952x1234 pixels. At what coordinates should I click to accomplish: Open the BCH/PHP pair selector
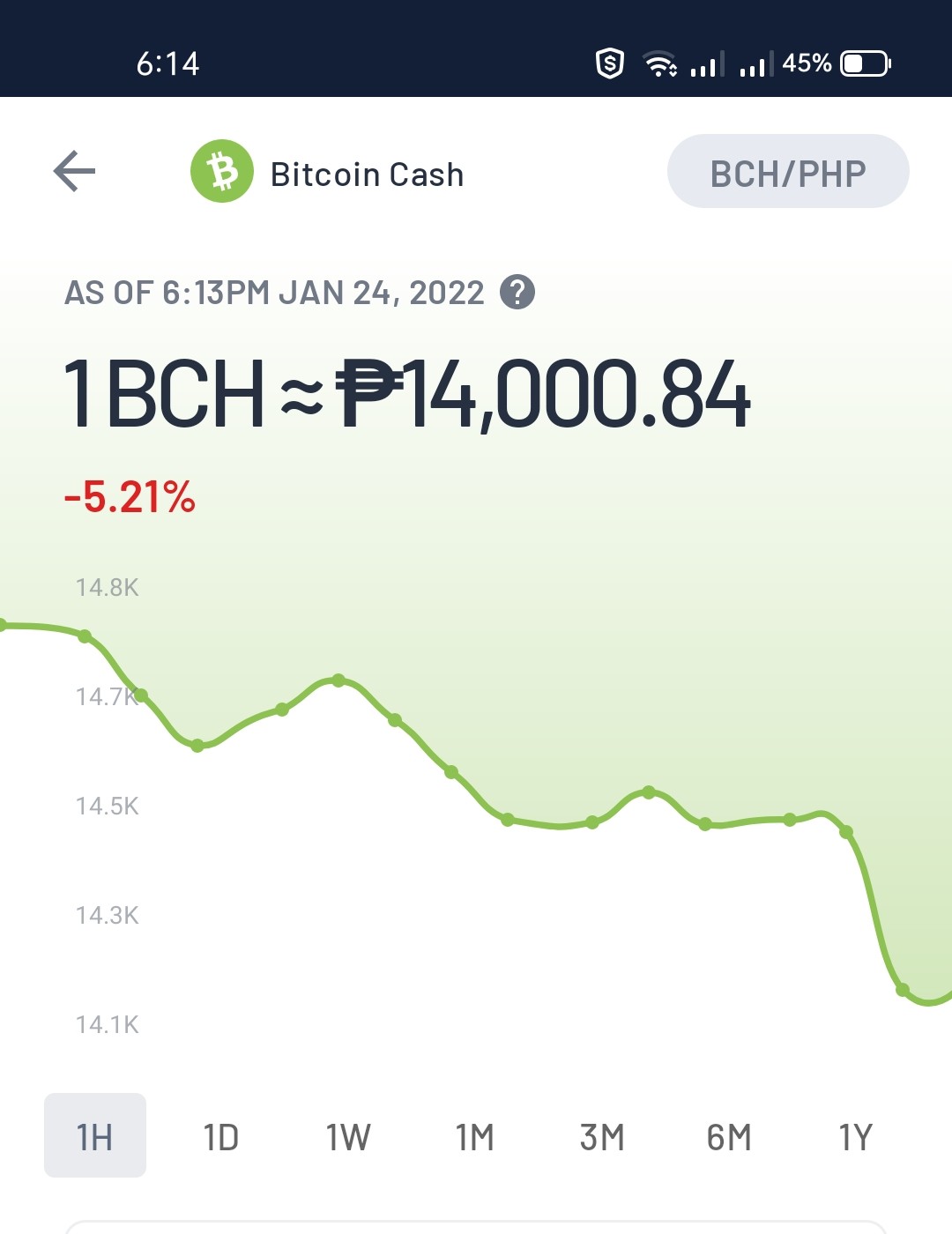pos(788,172)
